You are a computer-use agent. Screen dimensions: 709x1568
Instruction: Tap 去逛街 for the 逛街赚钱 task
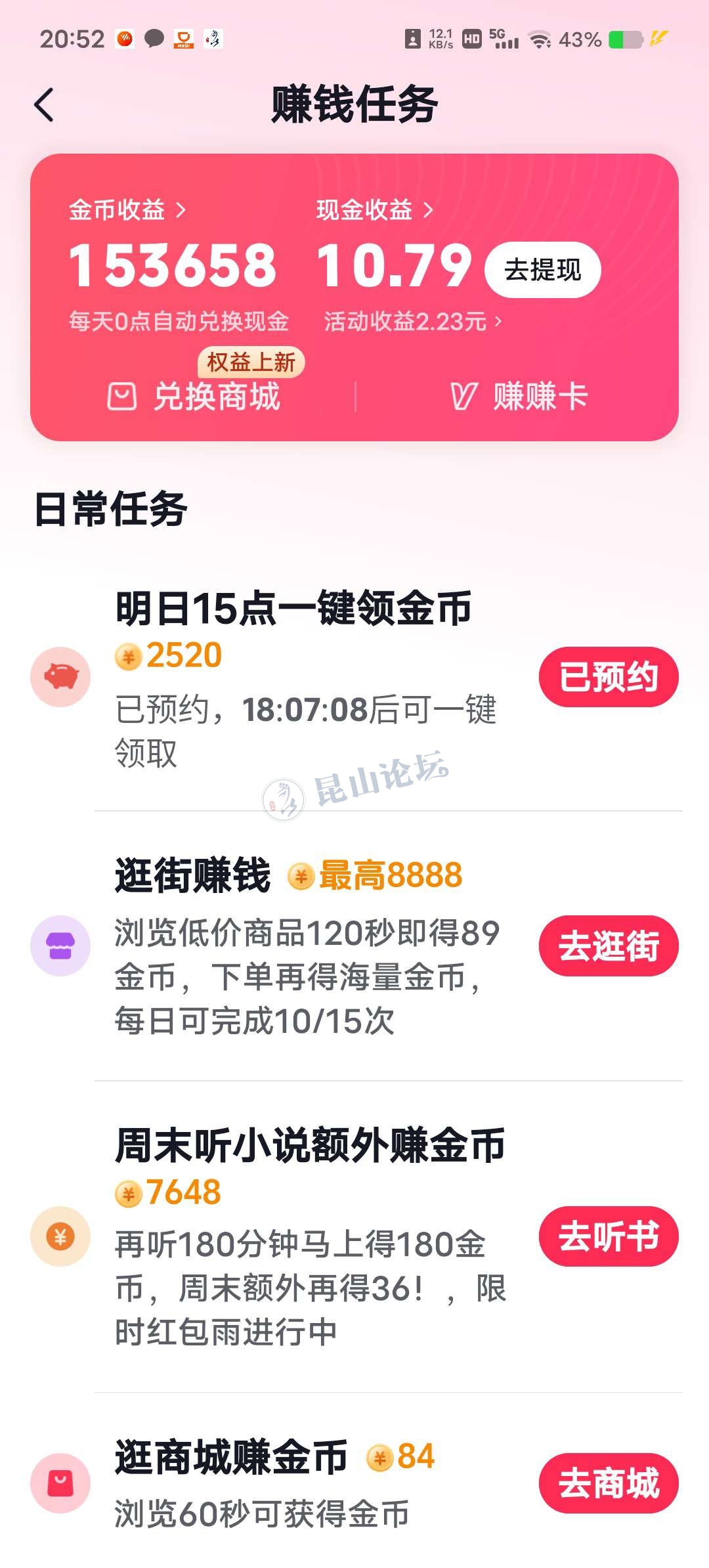[608, 946]
